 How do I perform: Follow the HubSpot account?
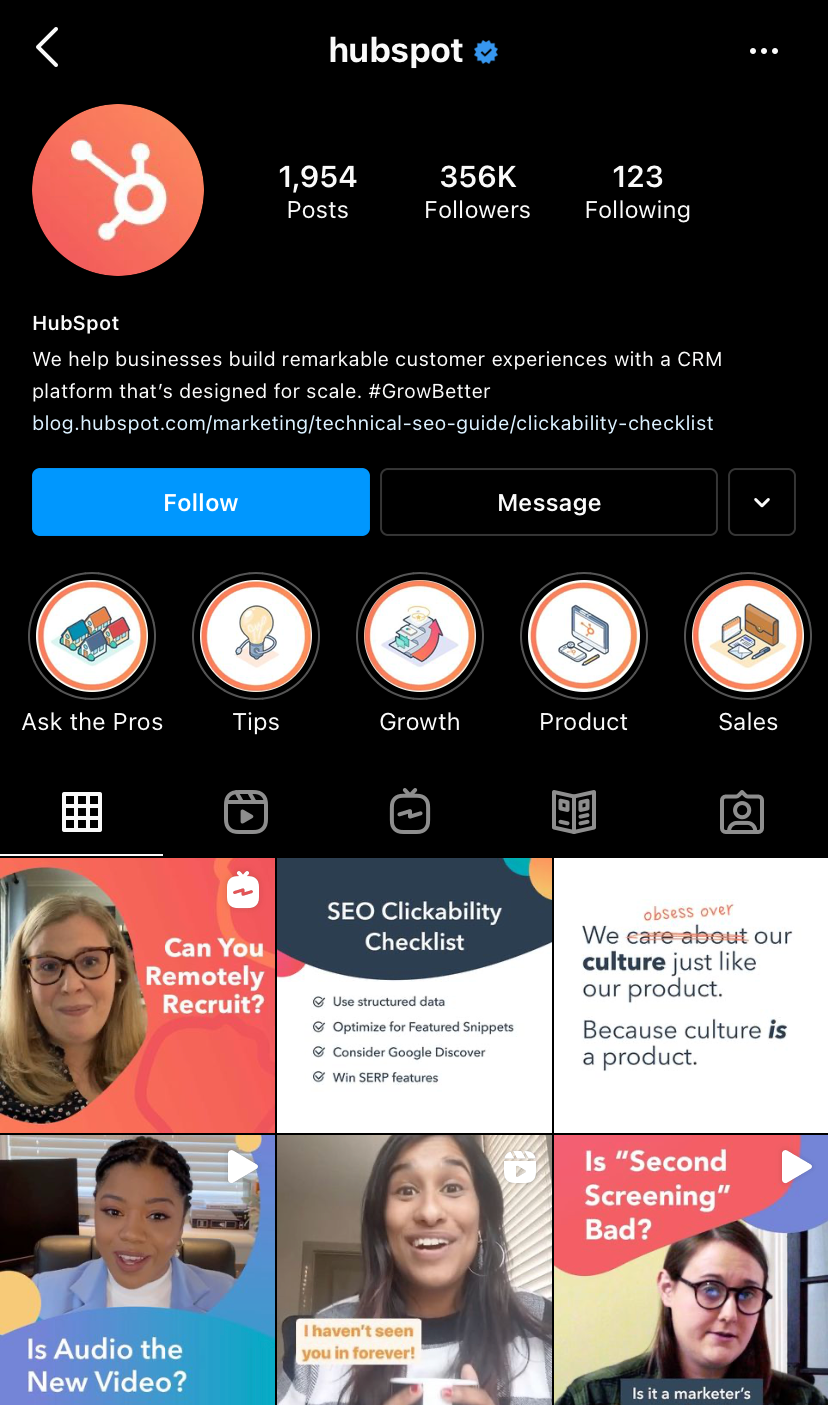201,502
